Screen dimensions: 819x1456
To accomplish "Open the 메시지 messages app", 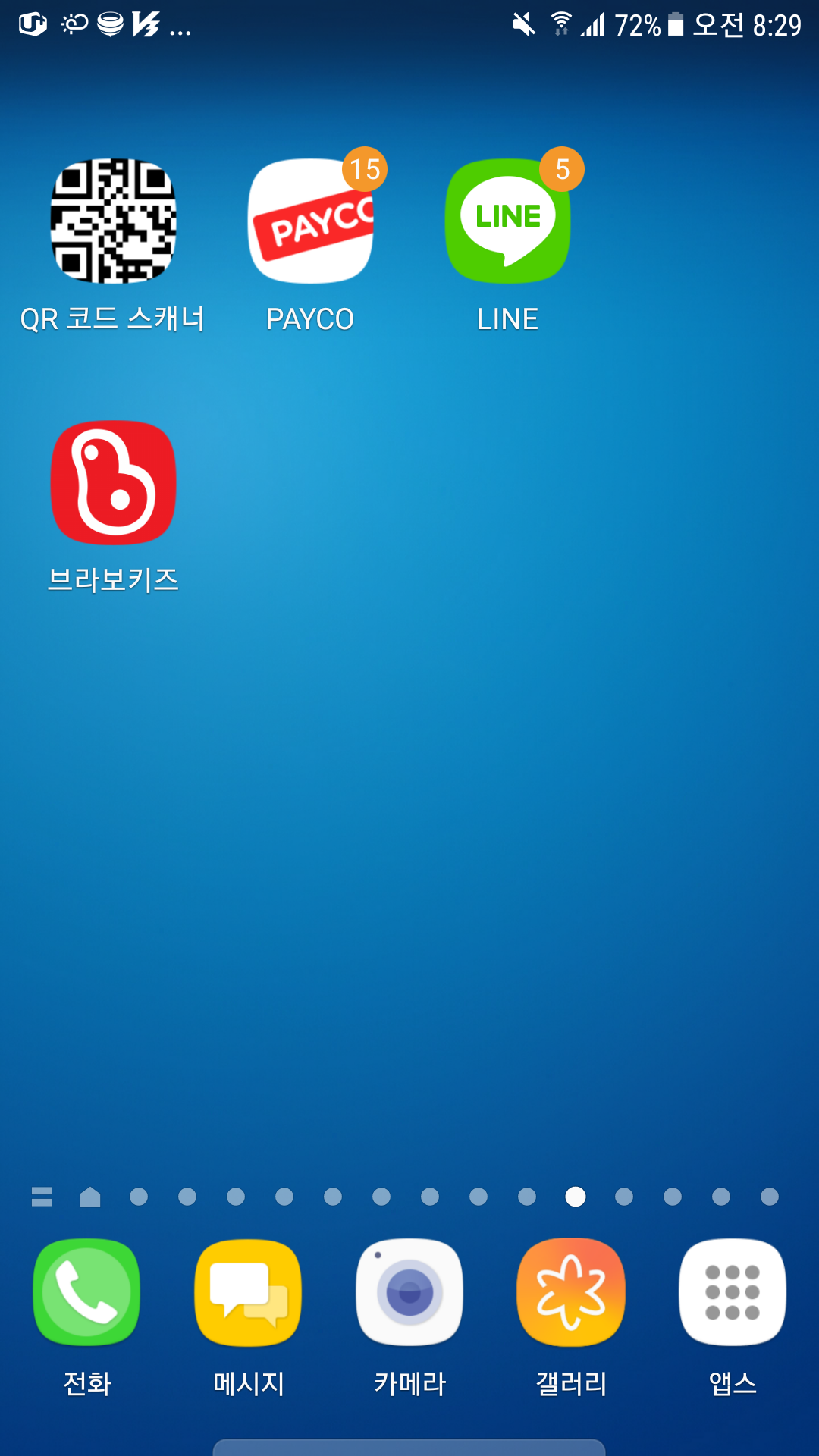I will tap(248, 1292).
